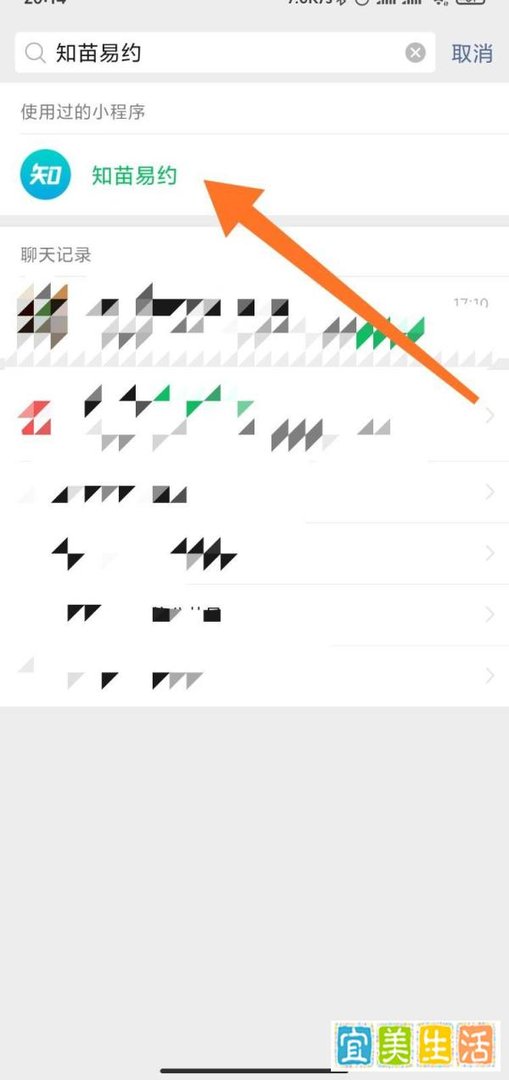The width and height of the screenshot is (509, 1080).
Task: Clear the search text with the X icon
Action: tap(415, 53)
